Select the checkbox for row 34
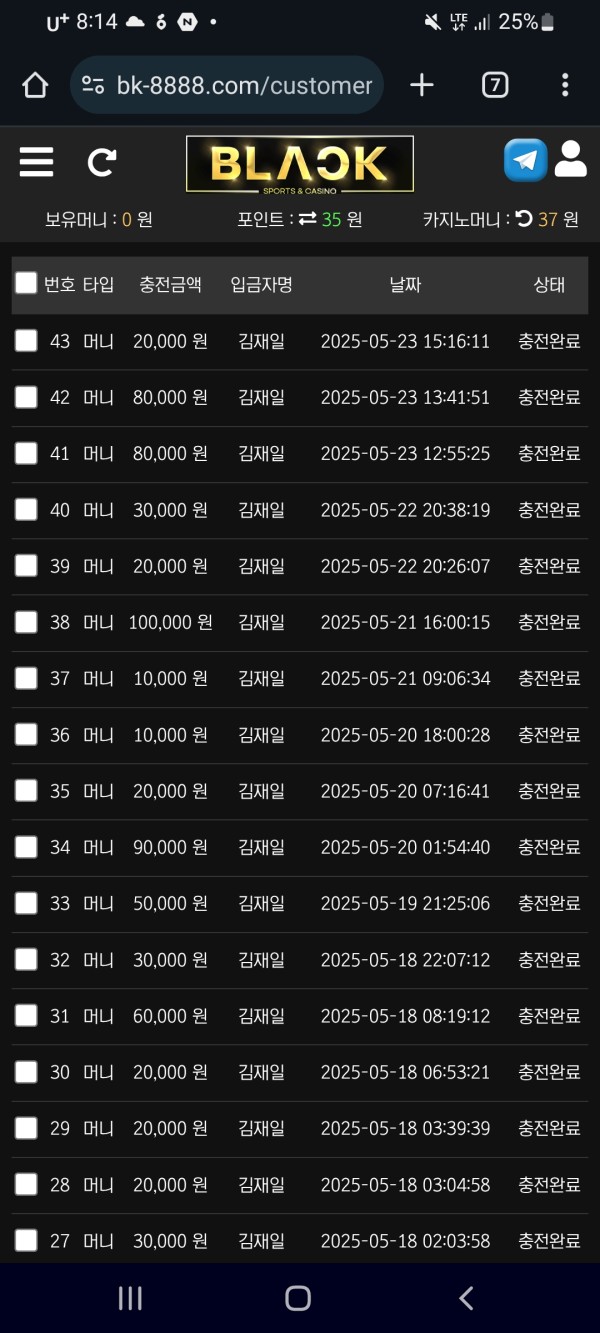The width and height of the screenshot is (600, 1333). click(26, 847)
